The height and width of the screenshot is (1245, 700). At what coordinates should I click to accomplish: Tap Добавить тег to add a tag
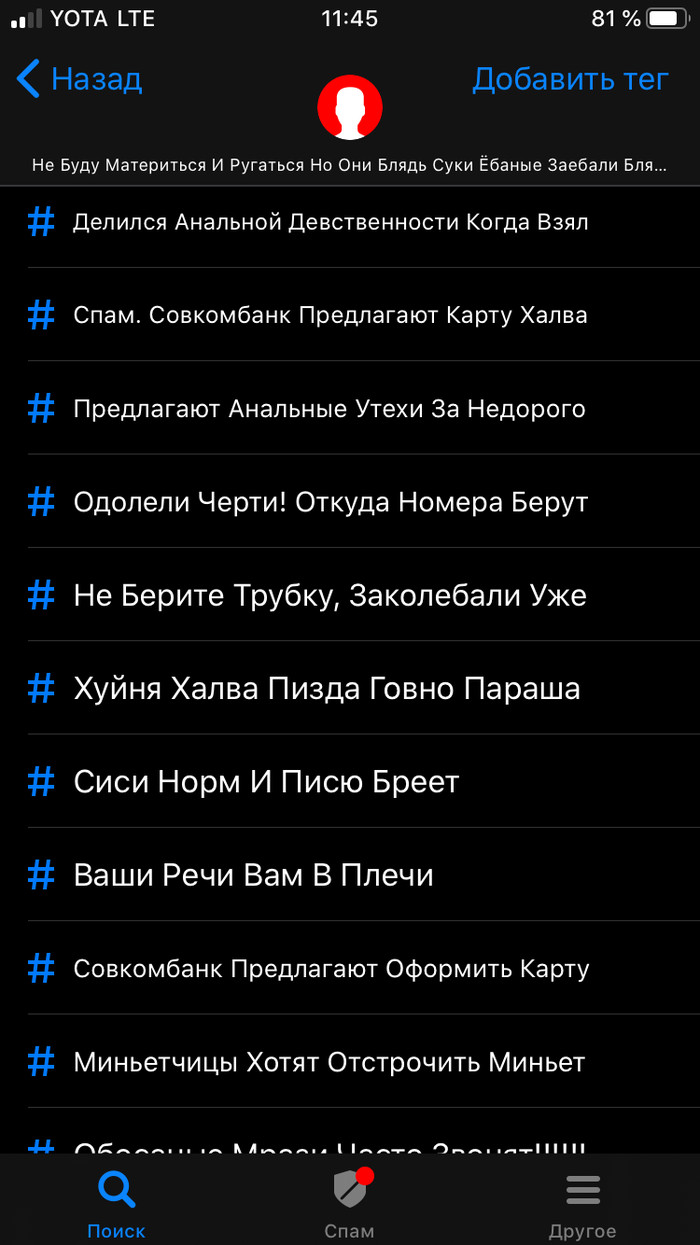(569, 79)
